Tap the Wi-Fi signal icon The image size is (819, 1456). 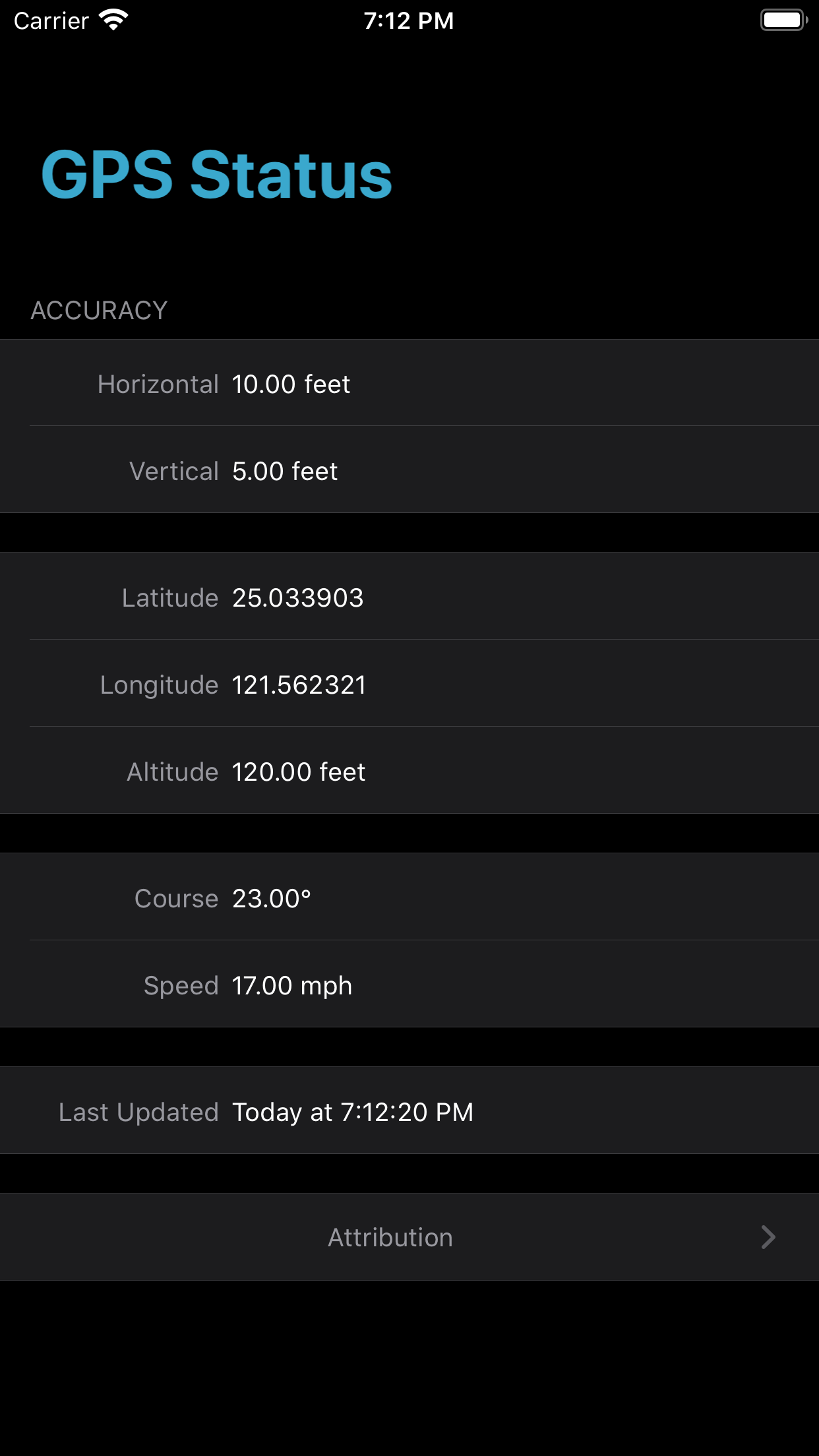coord(112,20)
